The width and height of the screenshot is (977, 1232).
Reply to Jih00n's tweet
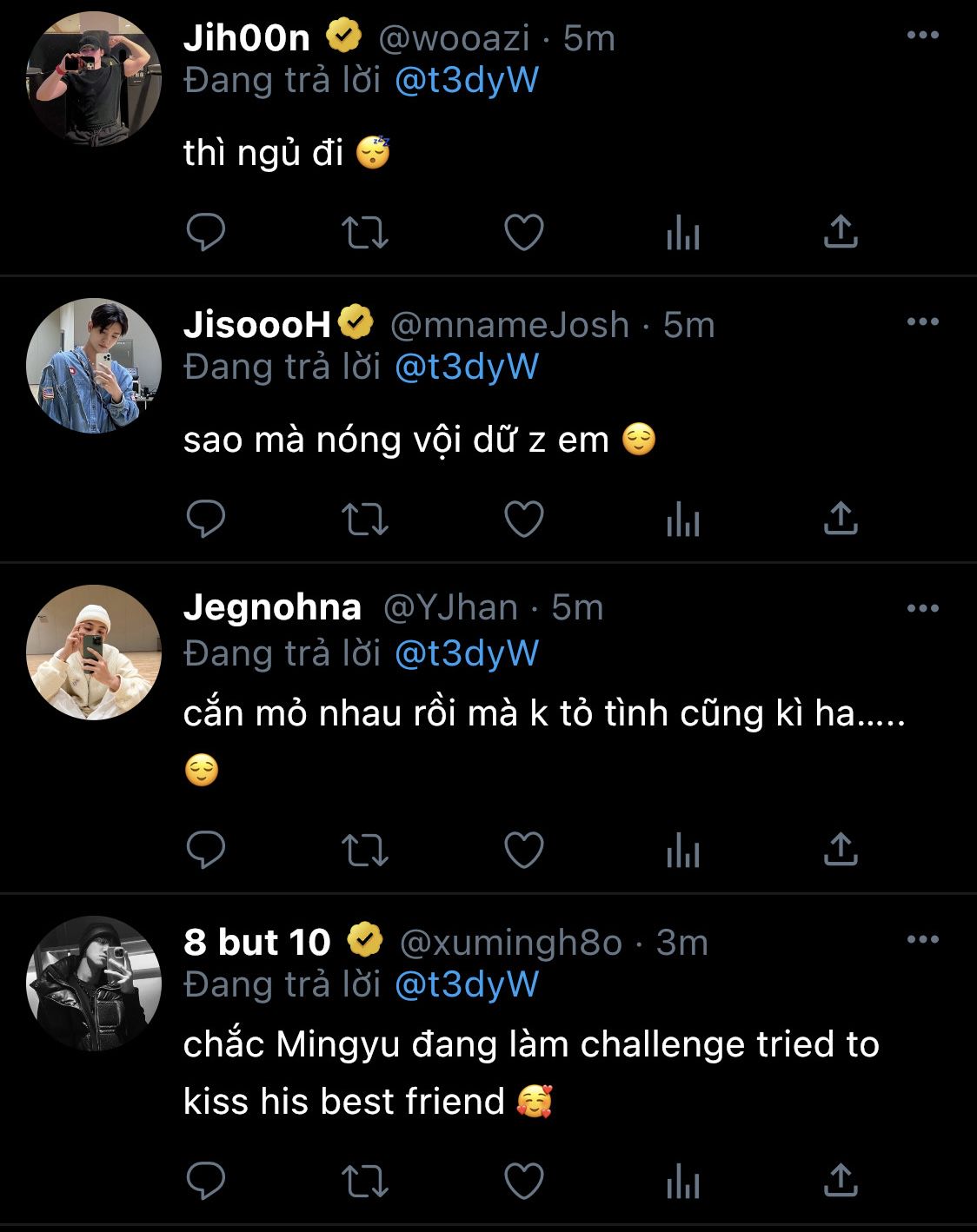point(206,233)
